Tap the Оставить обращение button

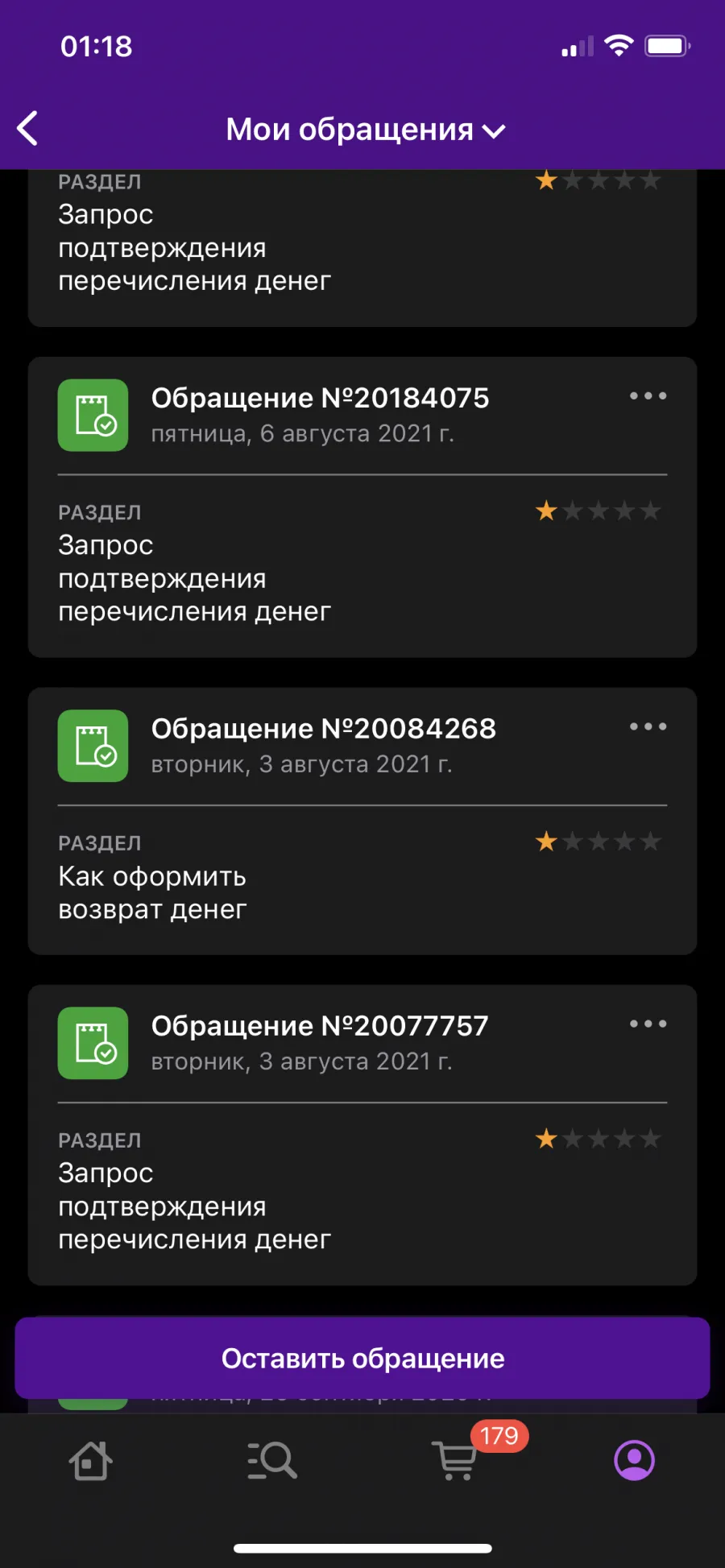[362, 1359]
